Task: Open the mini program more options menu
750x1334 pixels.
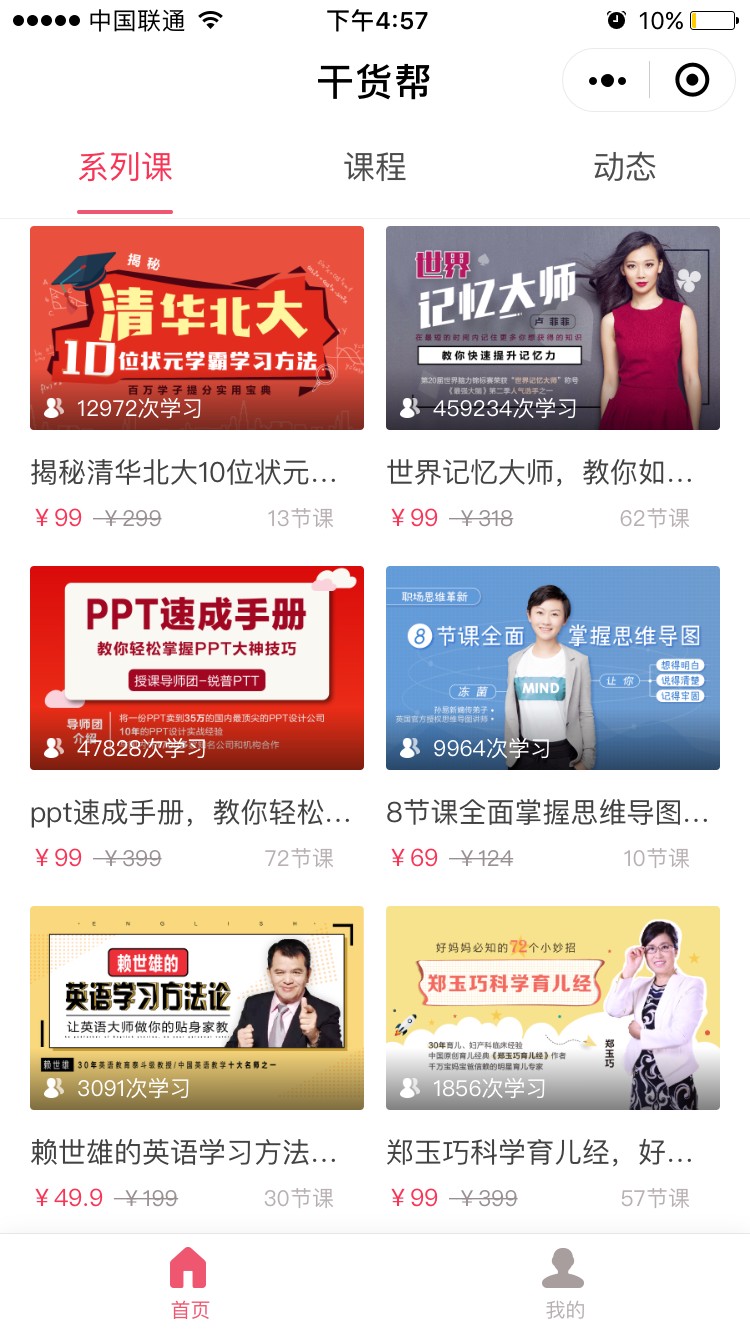Action: tap(607, 80)
